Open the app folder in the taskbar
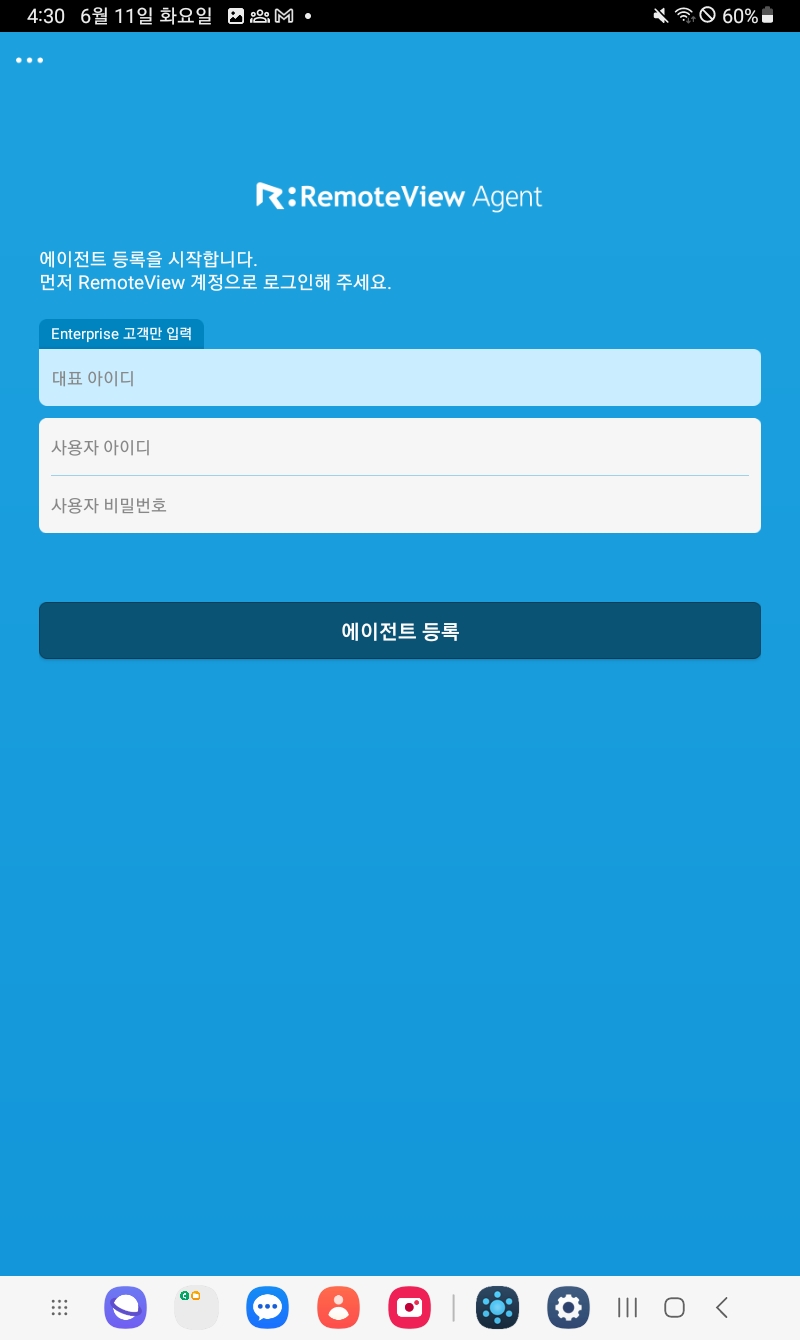The image size is (800, 1340). pos(196,1307)
